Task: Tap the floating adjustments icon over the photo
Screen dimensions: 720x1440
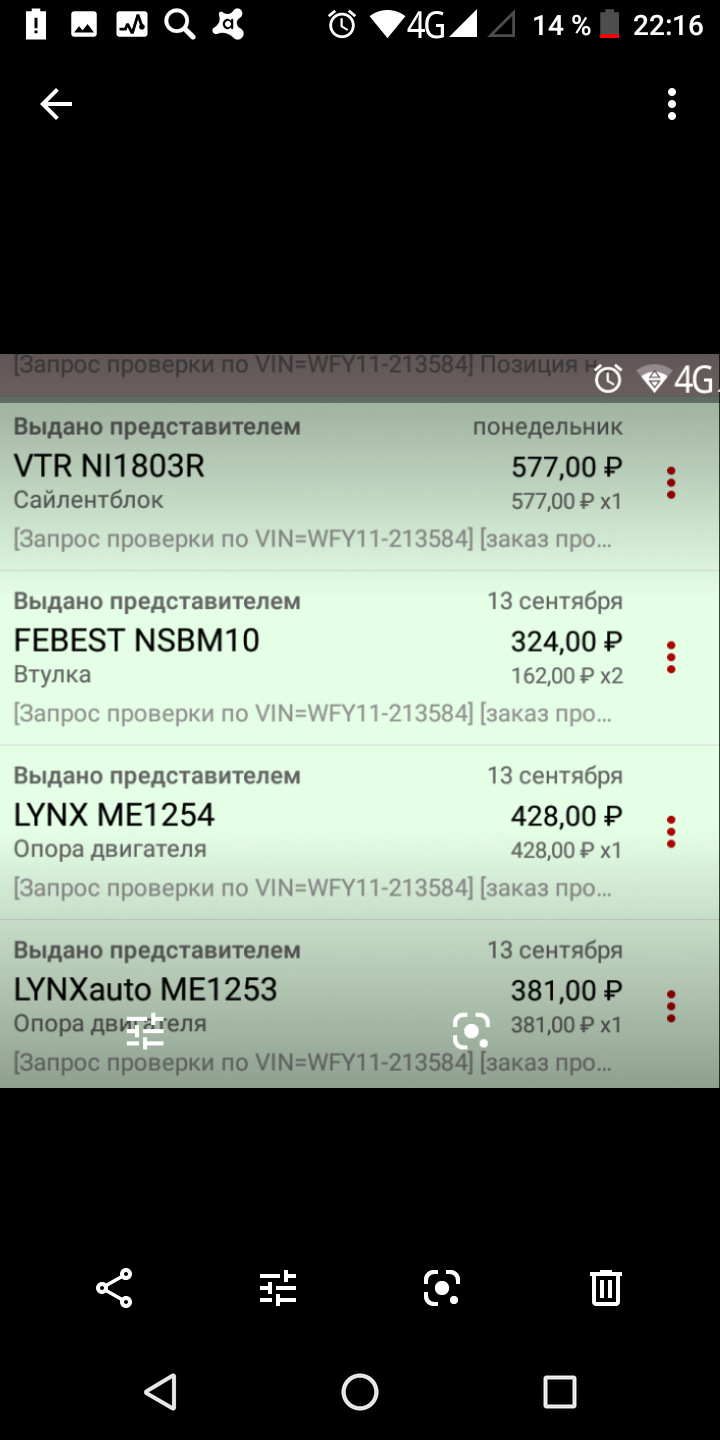Action: [x=147, y=1030]
